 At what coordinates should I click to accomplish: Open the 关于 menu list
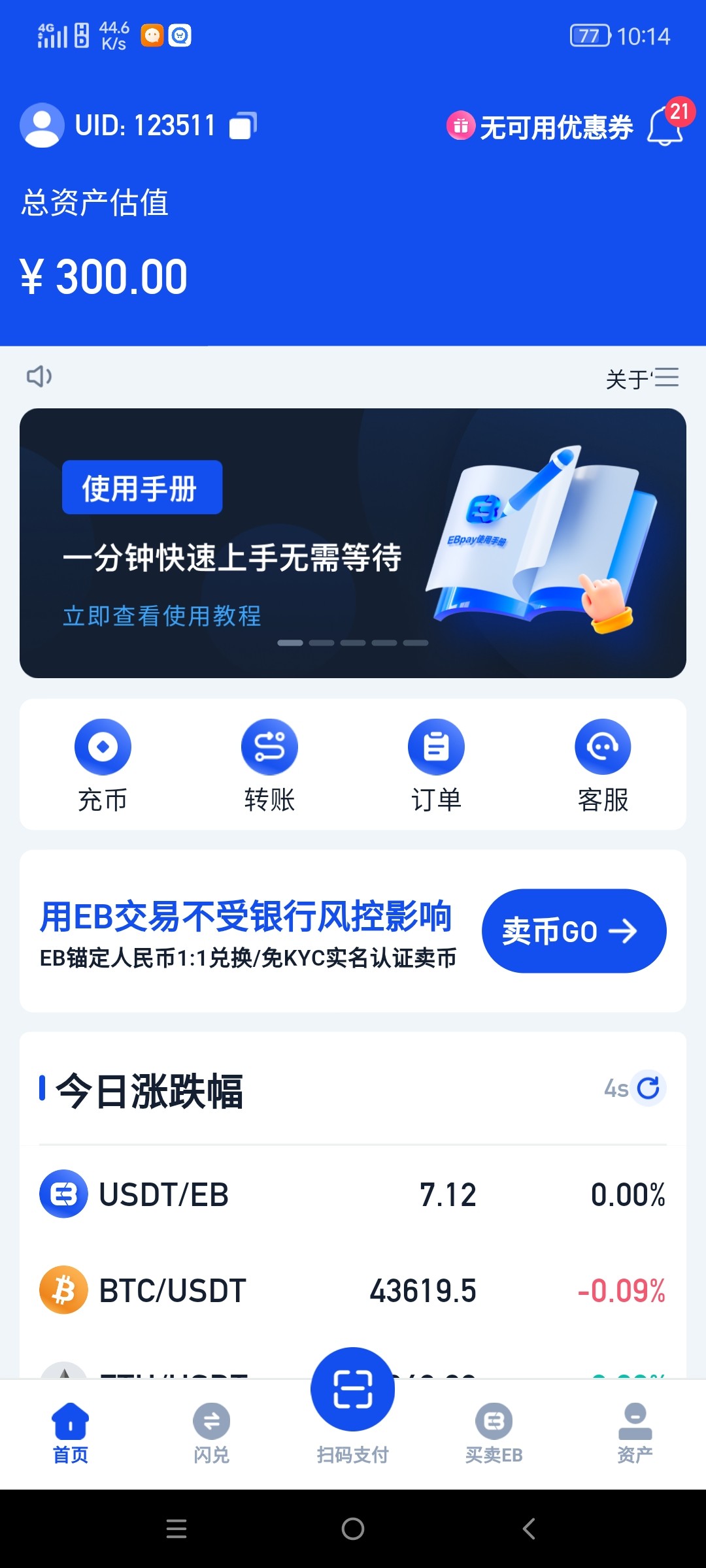(666, 378)
